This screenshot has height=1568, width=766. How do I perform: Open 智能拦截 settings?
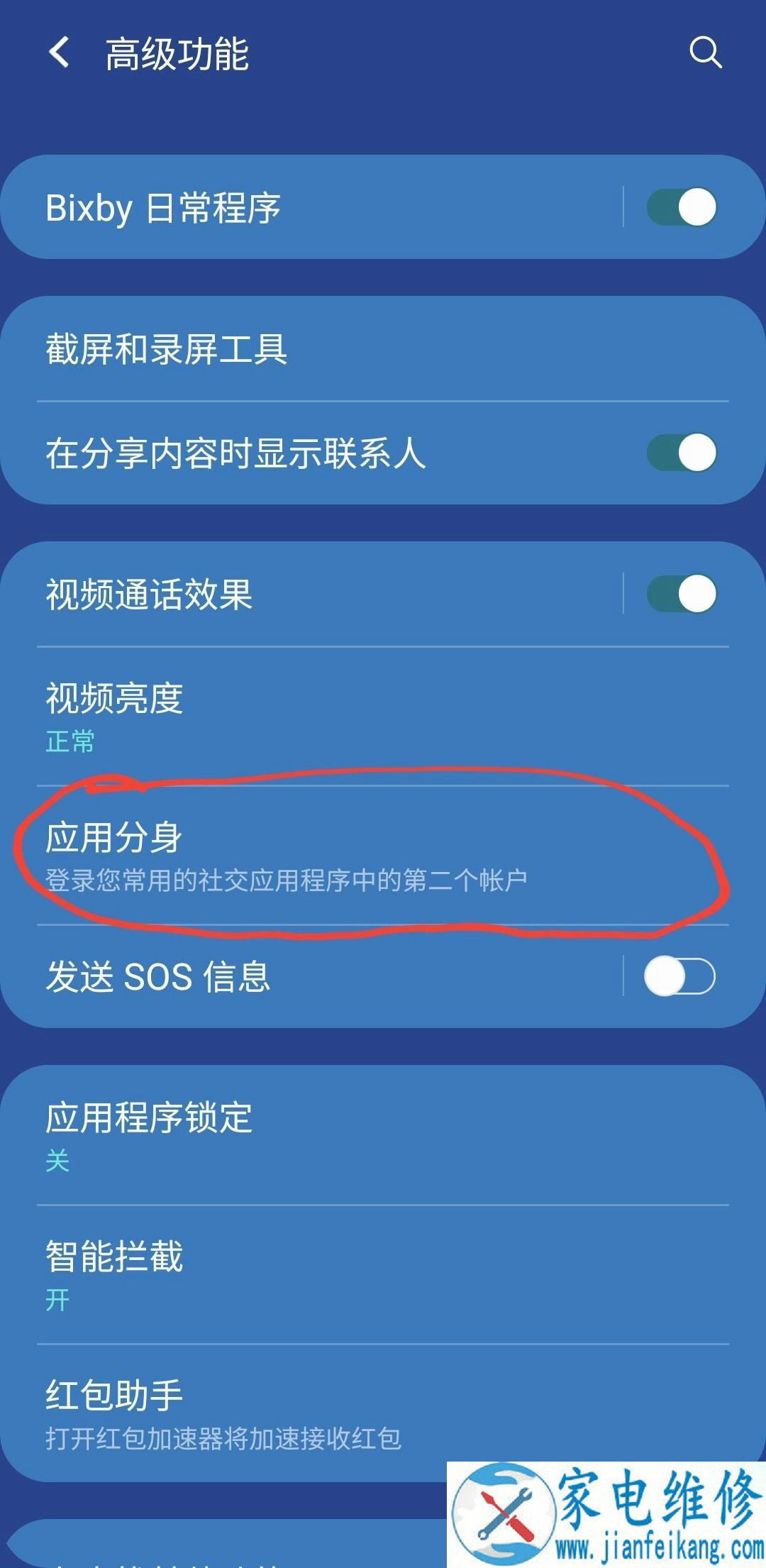tap(284, 1274)
